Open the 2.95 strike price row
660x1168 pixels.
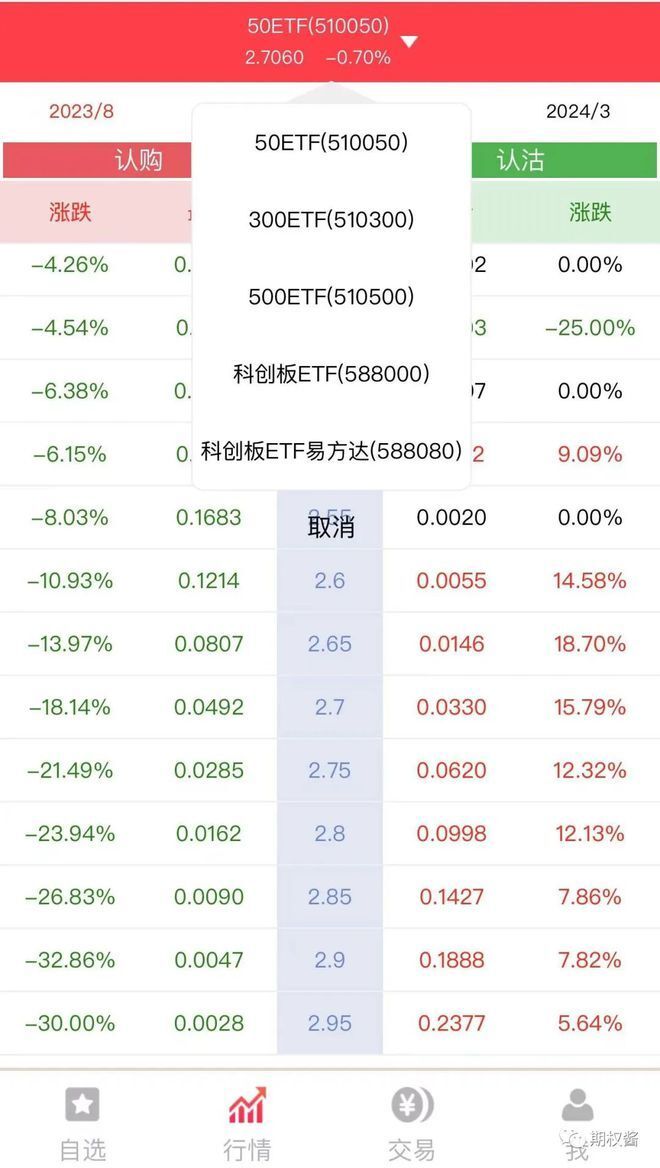point(330,1023)
